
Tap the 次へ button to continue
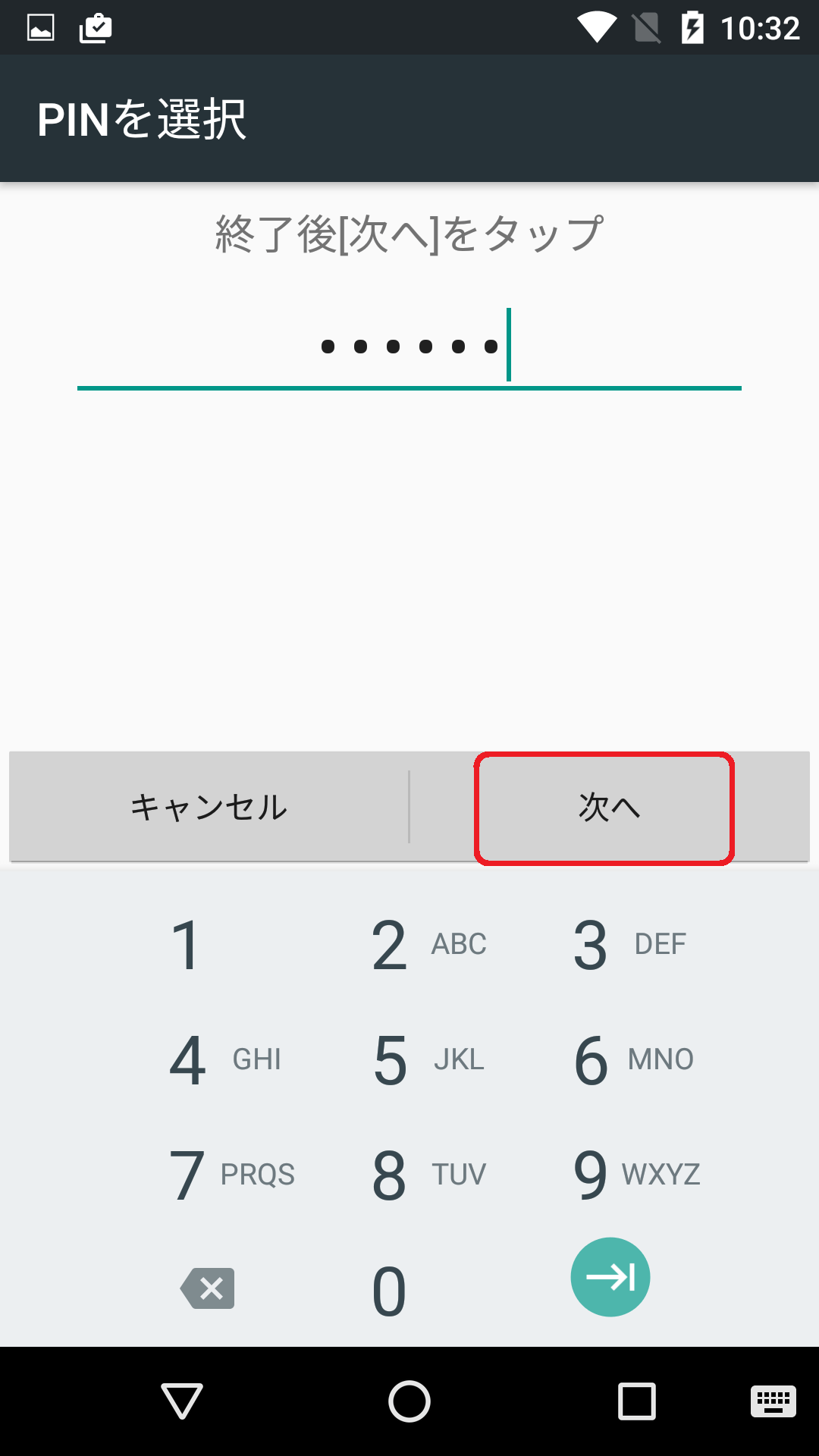(x=609, y=807)
